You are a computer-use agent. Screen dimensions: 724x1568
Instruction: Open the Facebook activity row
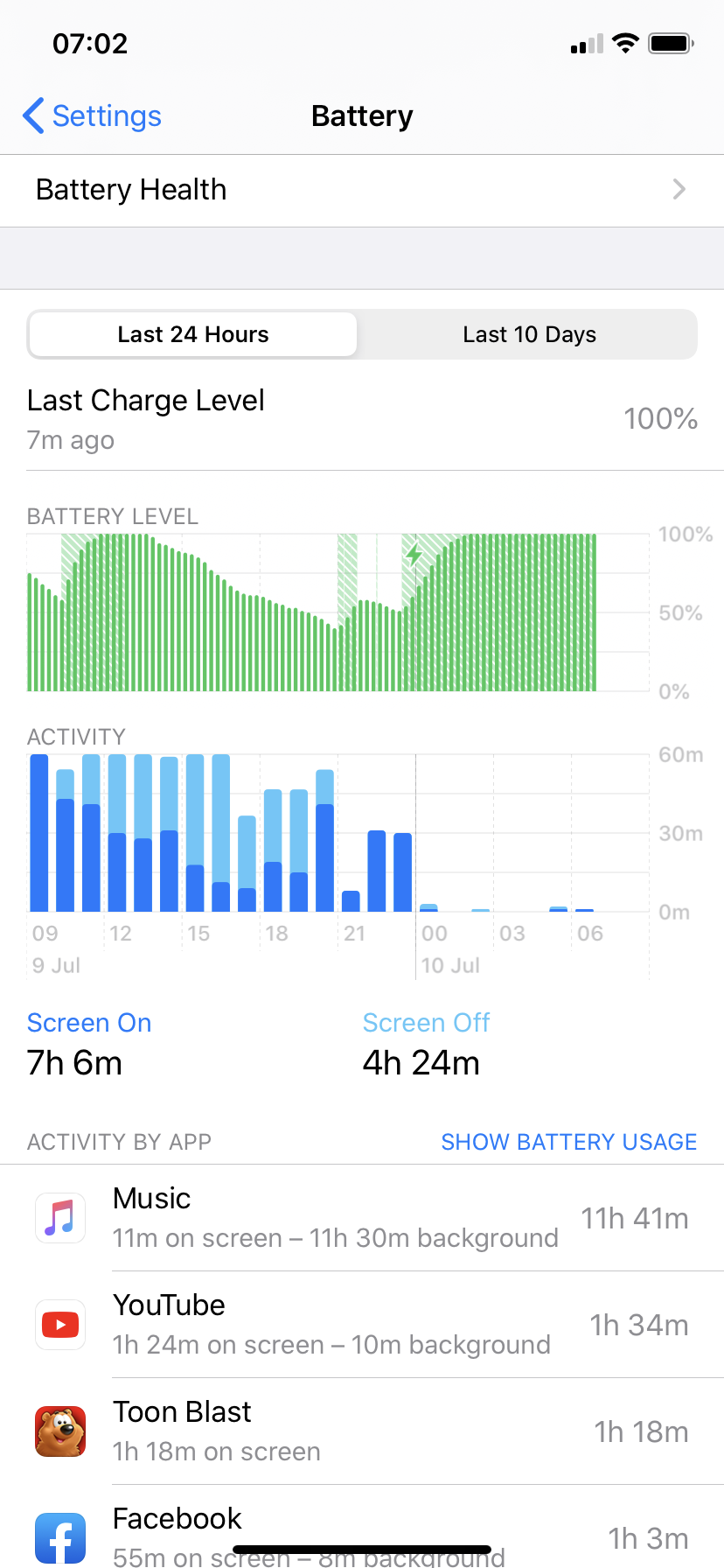coord(361,1531)
